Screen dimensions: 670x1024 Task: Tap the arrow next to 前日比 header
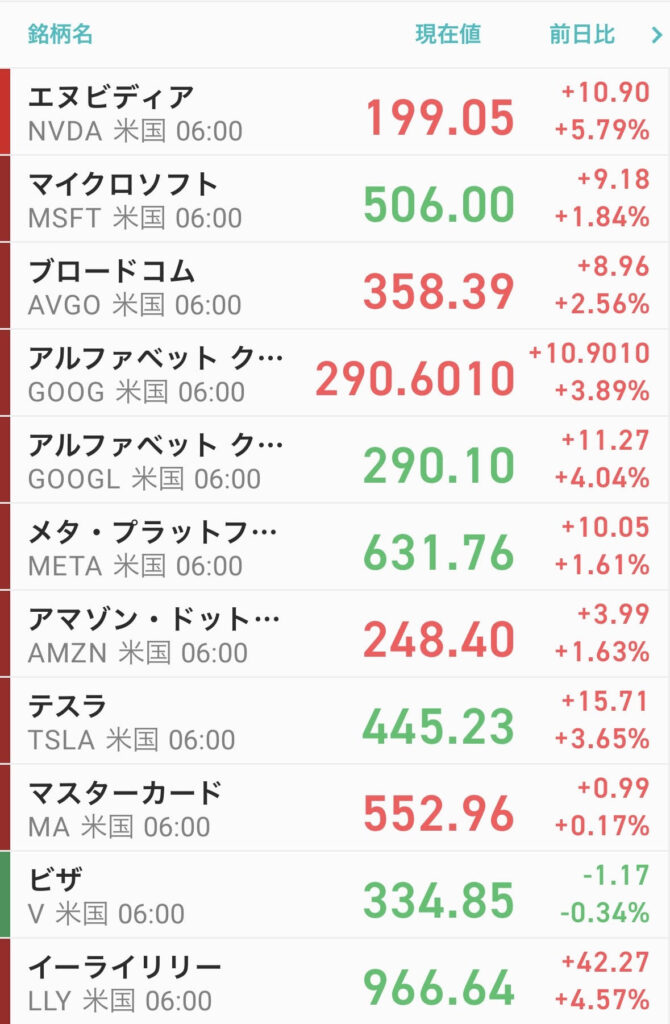[x=656, y=34]
